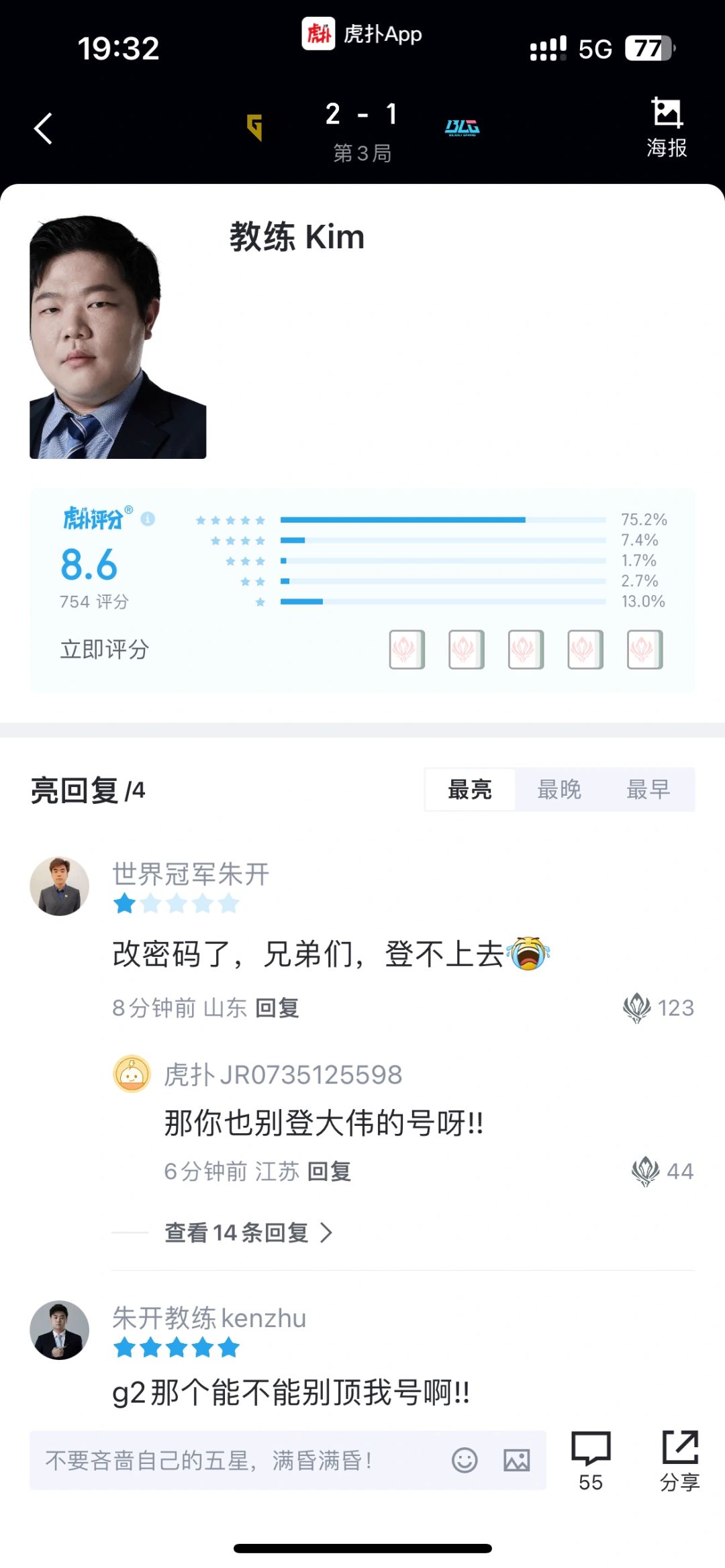
Task: Reply to 世界冠军朱开's comment
Action: click(277, 1008)
